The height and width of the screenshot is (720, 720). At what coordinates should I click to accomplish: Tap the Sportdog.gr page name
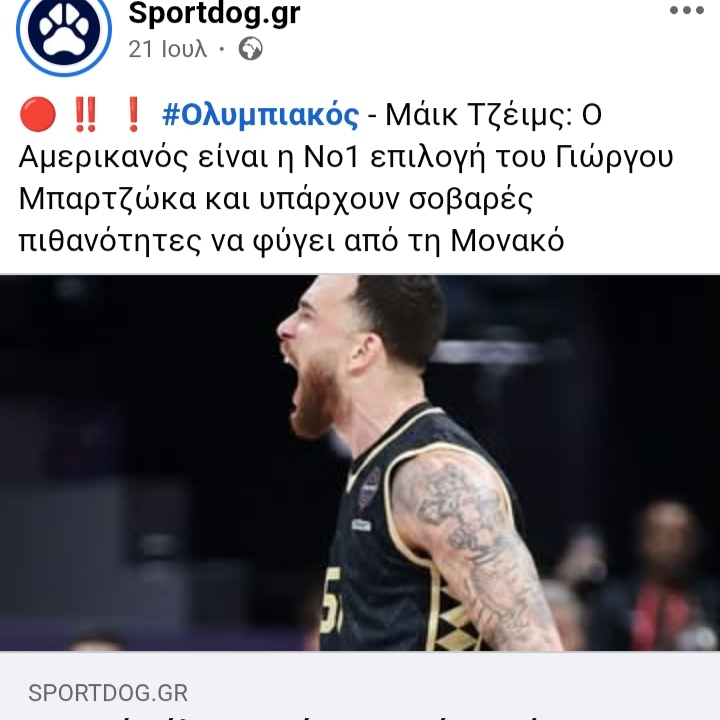pyautogui.click(x=214, y=14)
